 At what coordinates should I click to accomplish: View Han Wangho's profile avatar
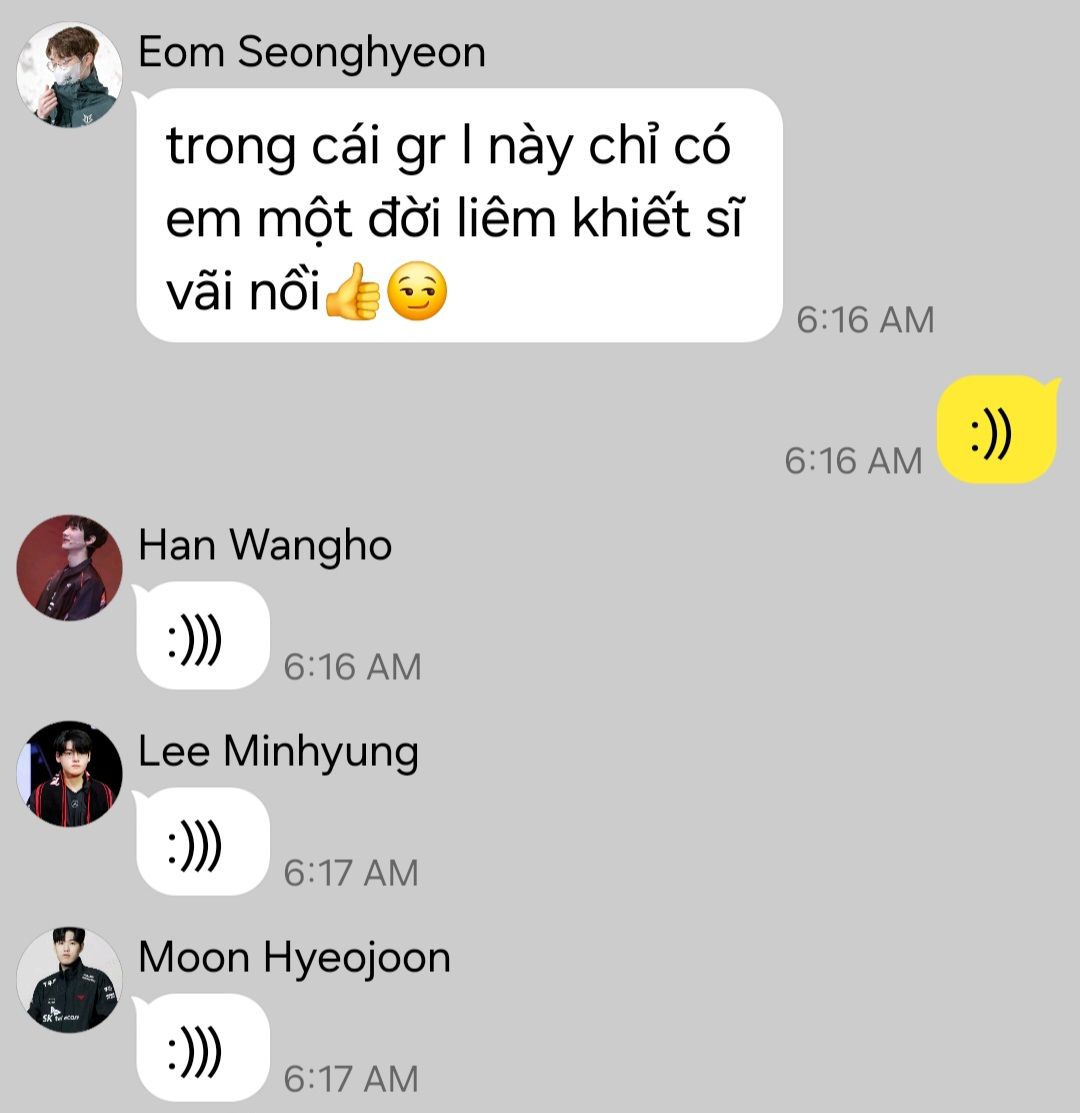[x=70, y=568]
